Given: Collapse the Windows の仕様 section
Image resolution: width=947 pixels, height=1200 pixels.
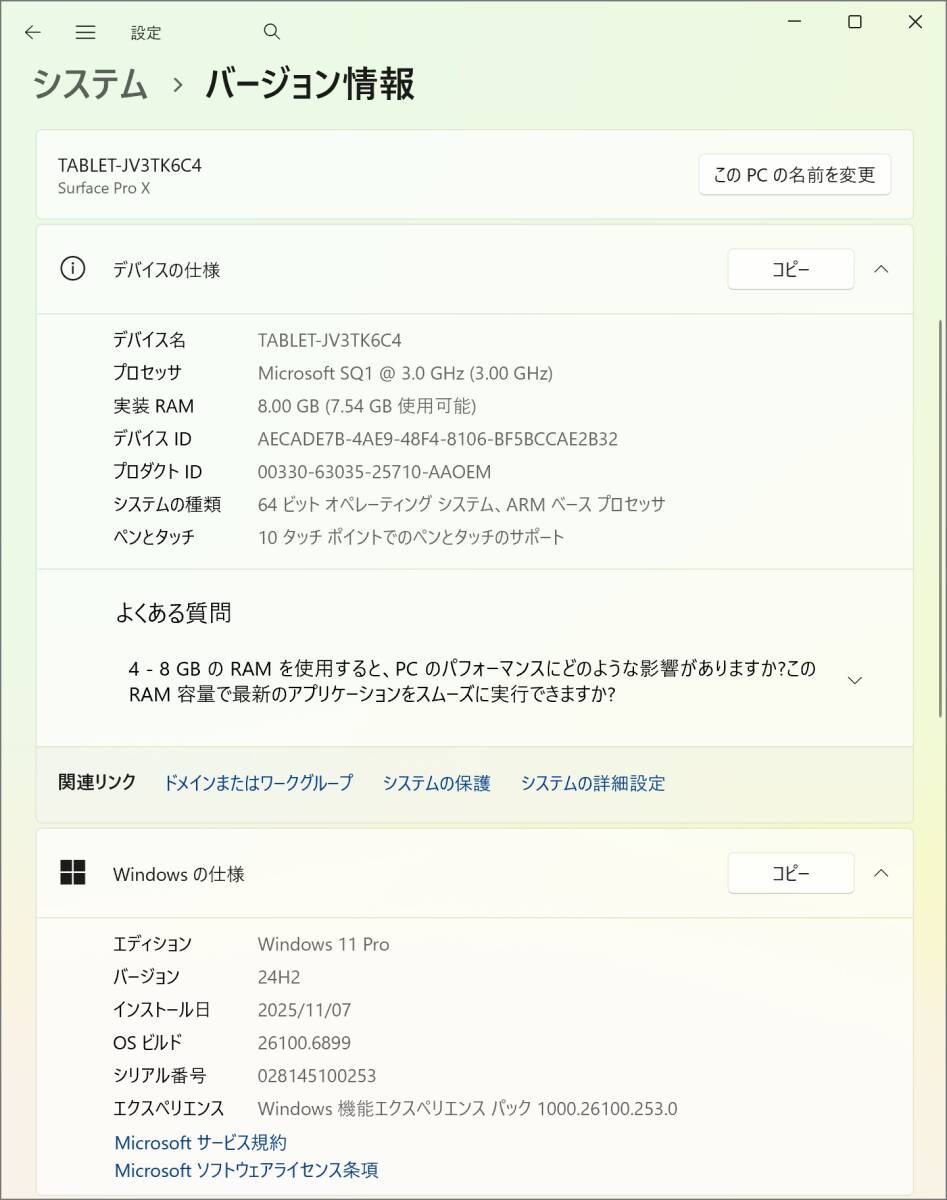Looking at the screenshot, I should click(x=881, y=873).
